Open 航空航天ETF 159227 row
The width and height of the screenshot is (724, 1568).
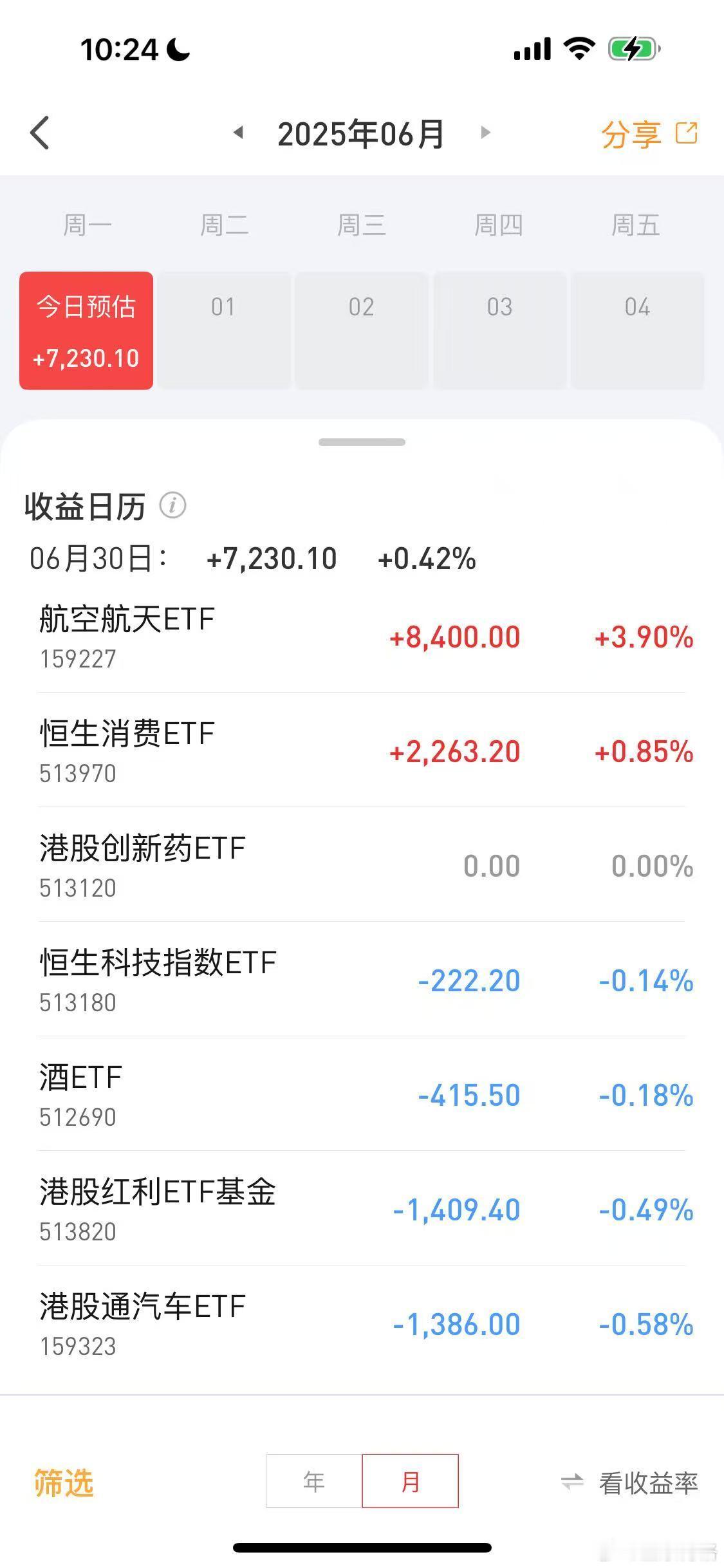point(362,637)
